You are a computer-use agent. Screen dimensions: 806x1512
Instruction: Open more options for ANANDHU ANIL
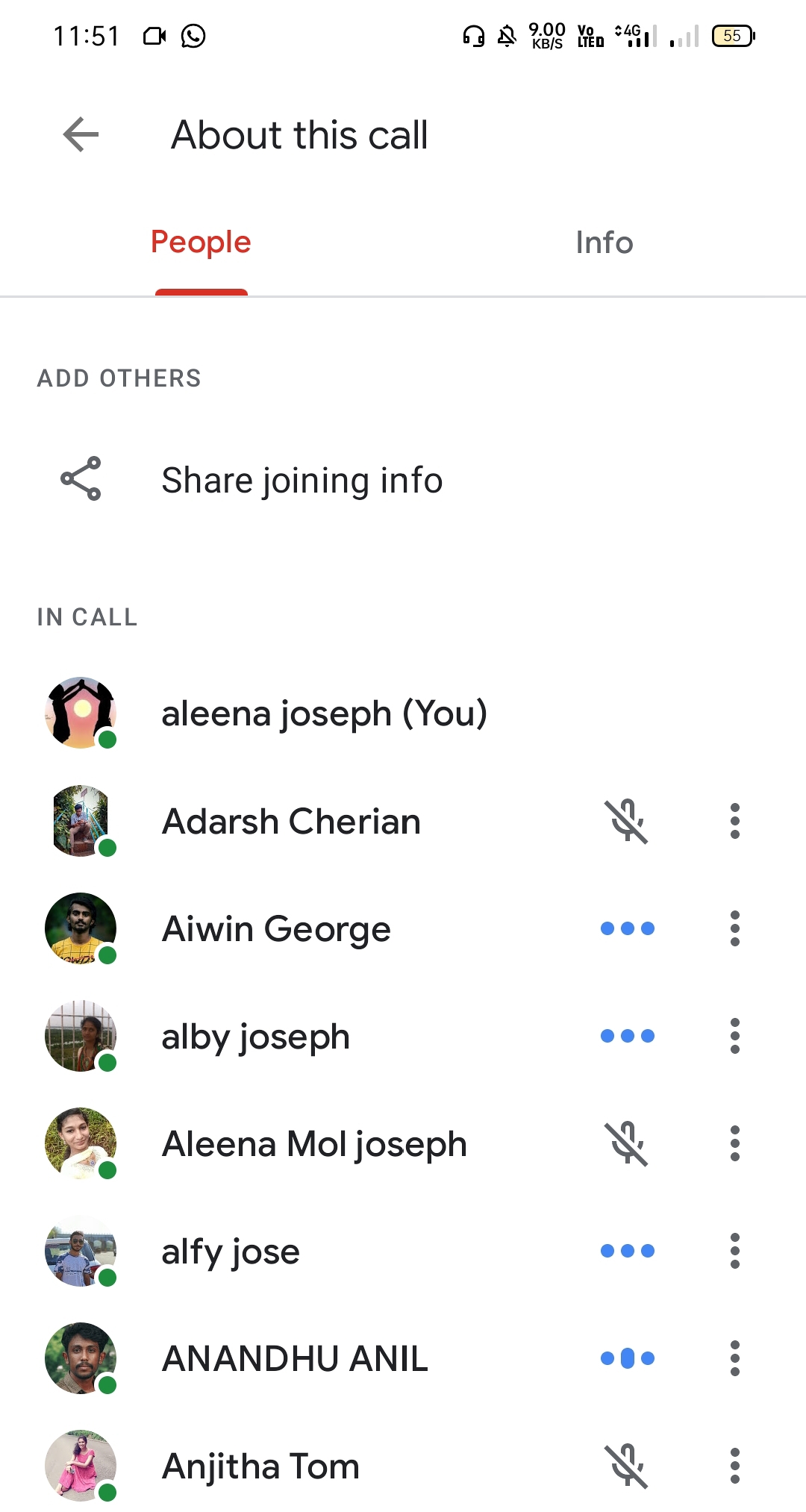pos(734,1358)
